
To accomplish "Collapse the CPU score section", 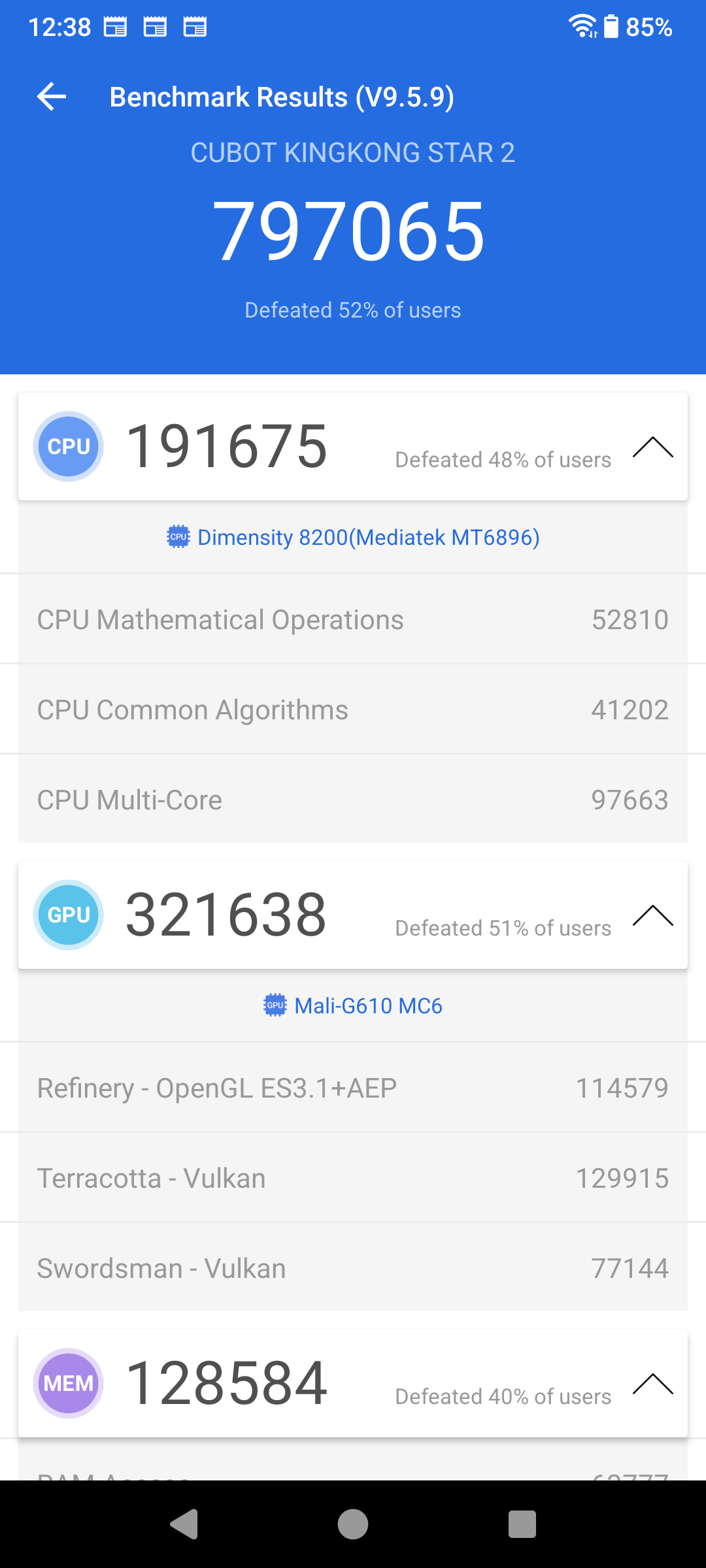I will click(652, 448).
